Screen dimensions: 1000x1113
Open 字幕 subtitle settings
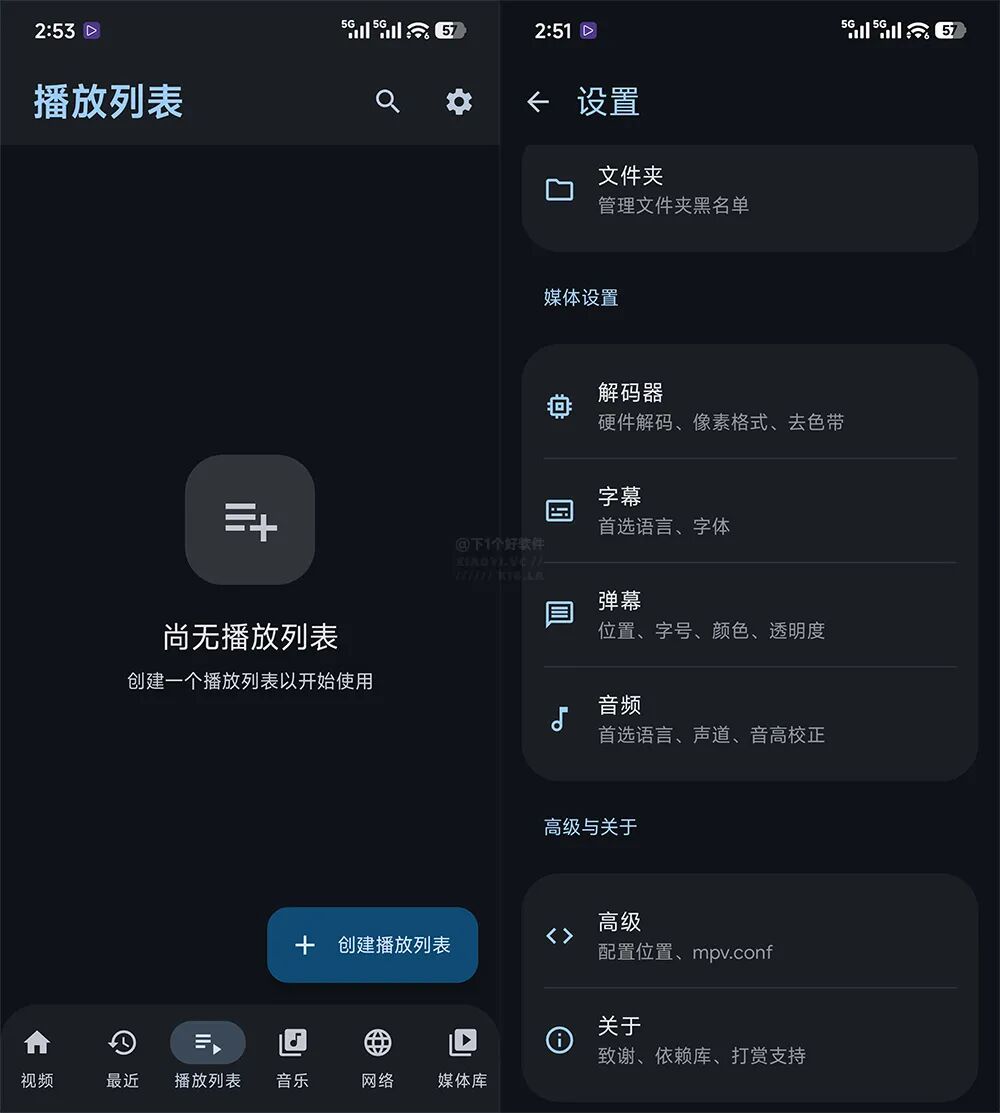[749, 510]
